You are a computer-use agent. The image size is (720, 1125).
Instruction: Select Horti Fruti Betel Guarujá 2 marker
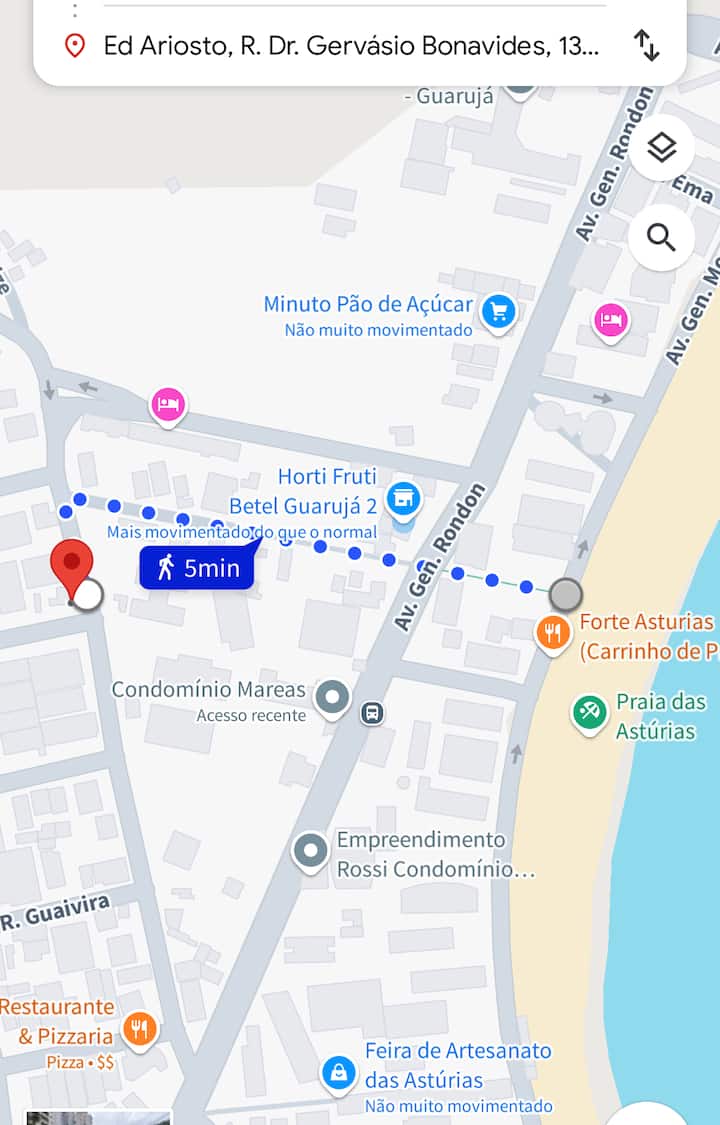click(x=403, y=495)
